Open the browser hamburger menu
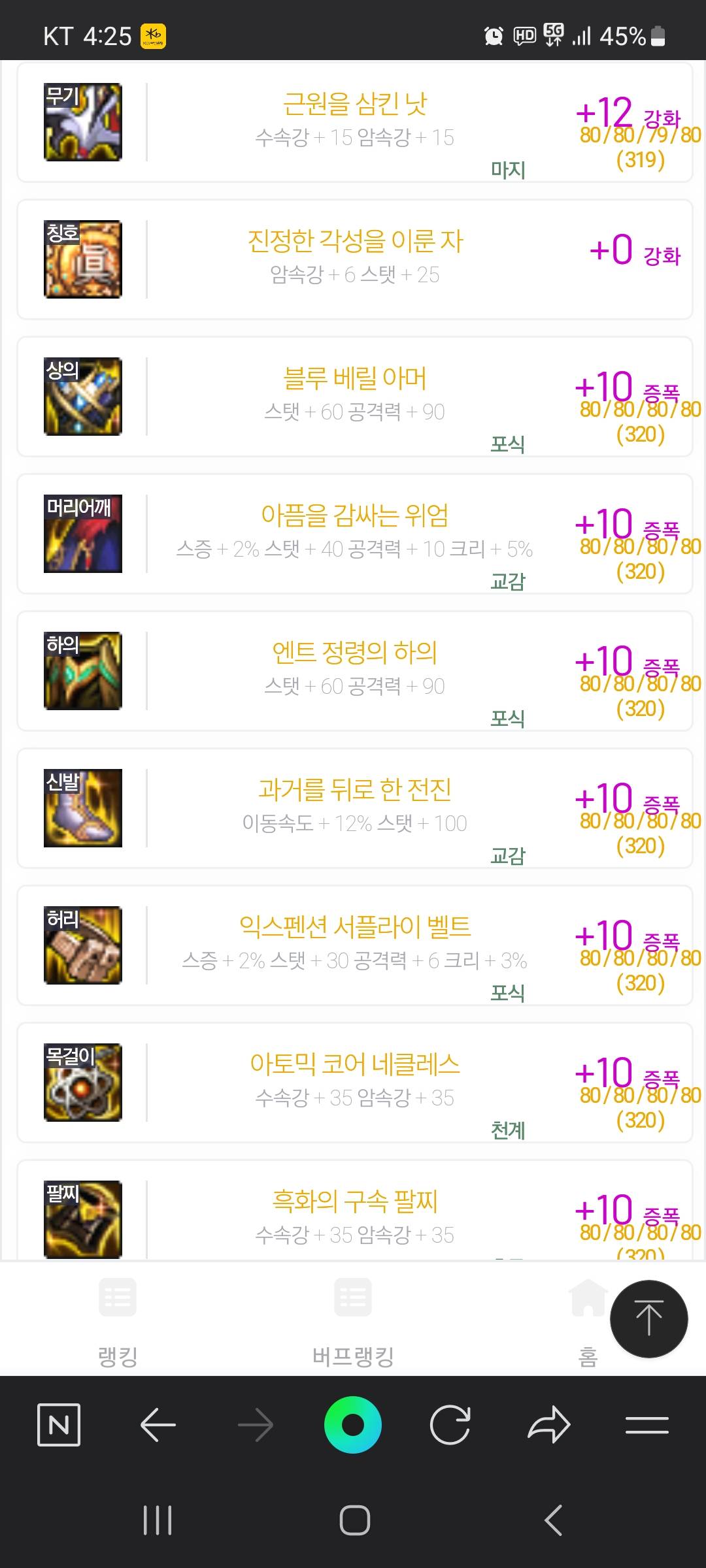Viewport: 706px width, 1568px height. pos(647,1425)
